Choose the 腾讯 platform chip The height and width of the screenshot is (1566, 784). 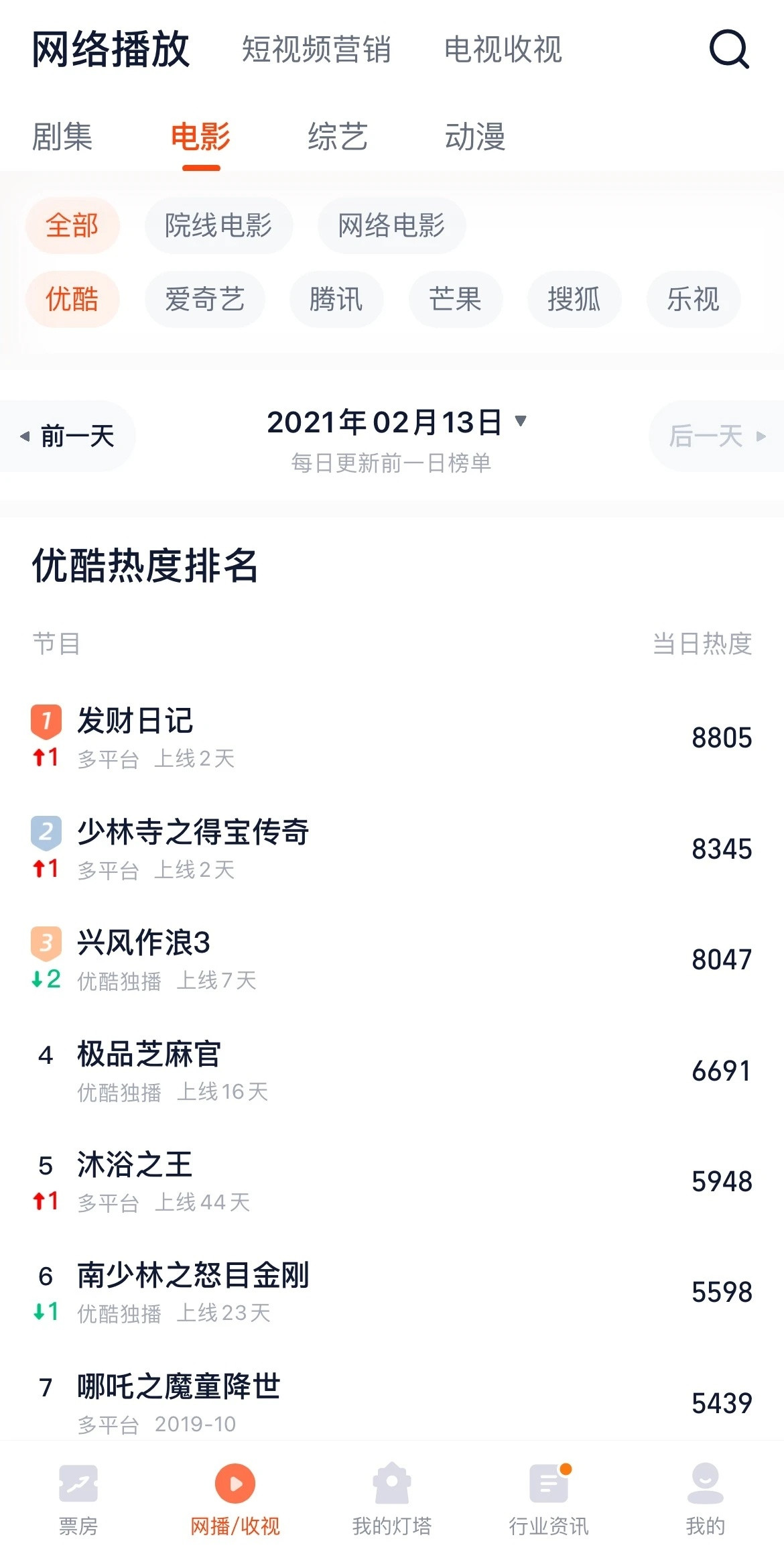click(x=336, y=299)
